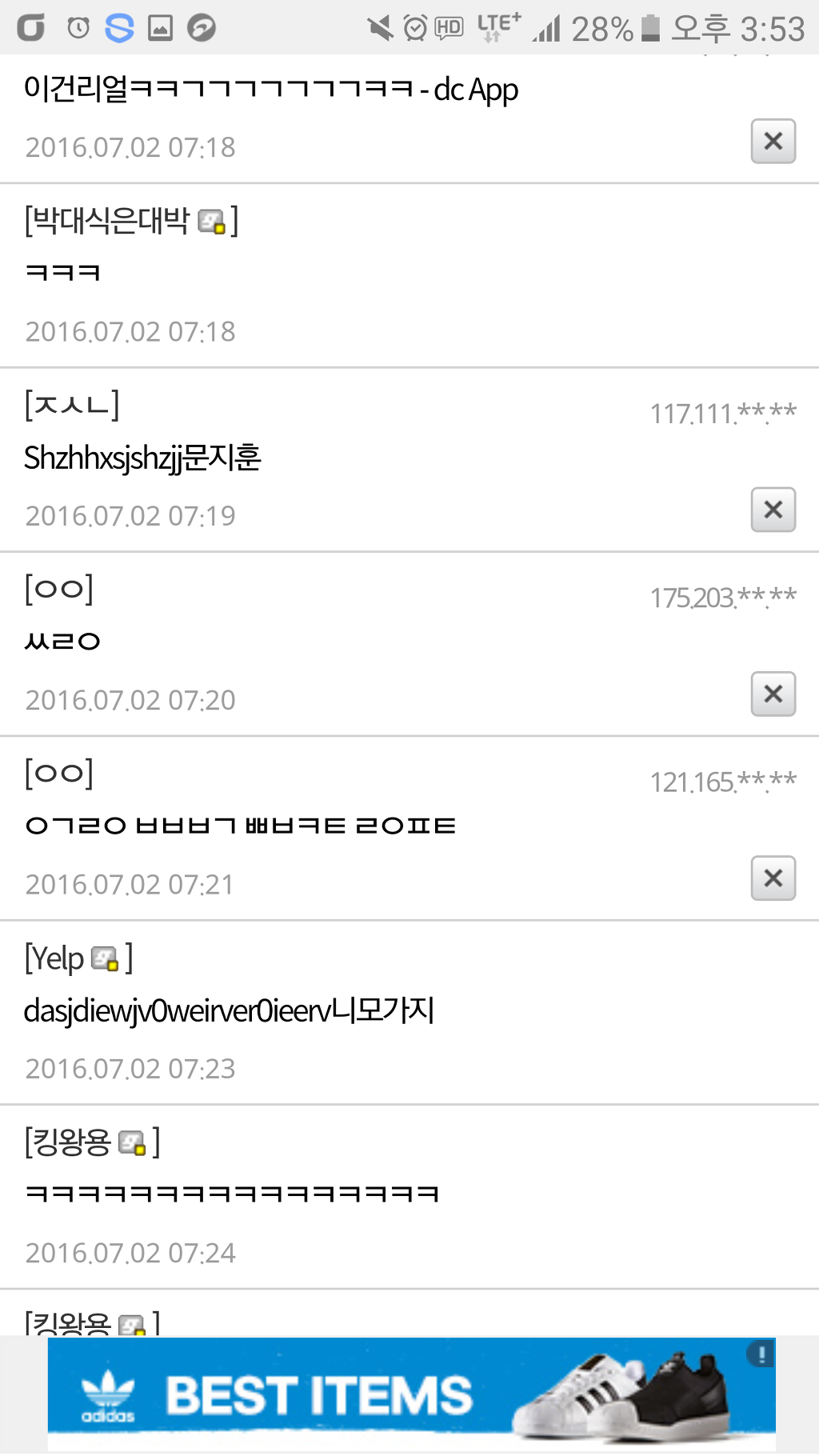Image resolution: width=819 pixels, height=1456 pixels.
Task: Open the gallog icon next to Yelp
Action: pos(106,958)
